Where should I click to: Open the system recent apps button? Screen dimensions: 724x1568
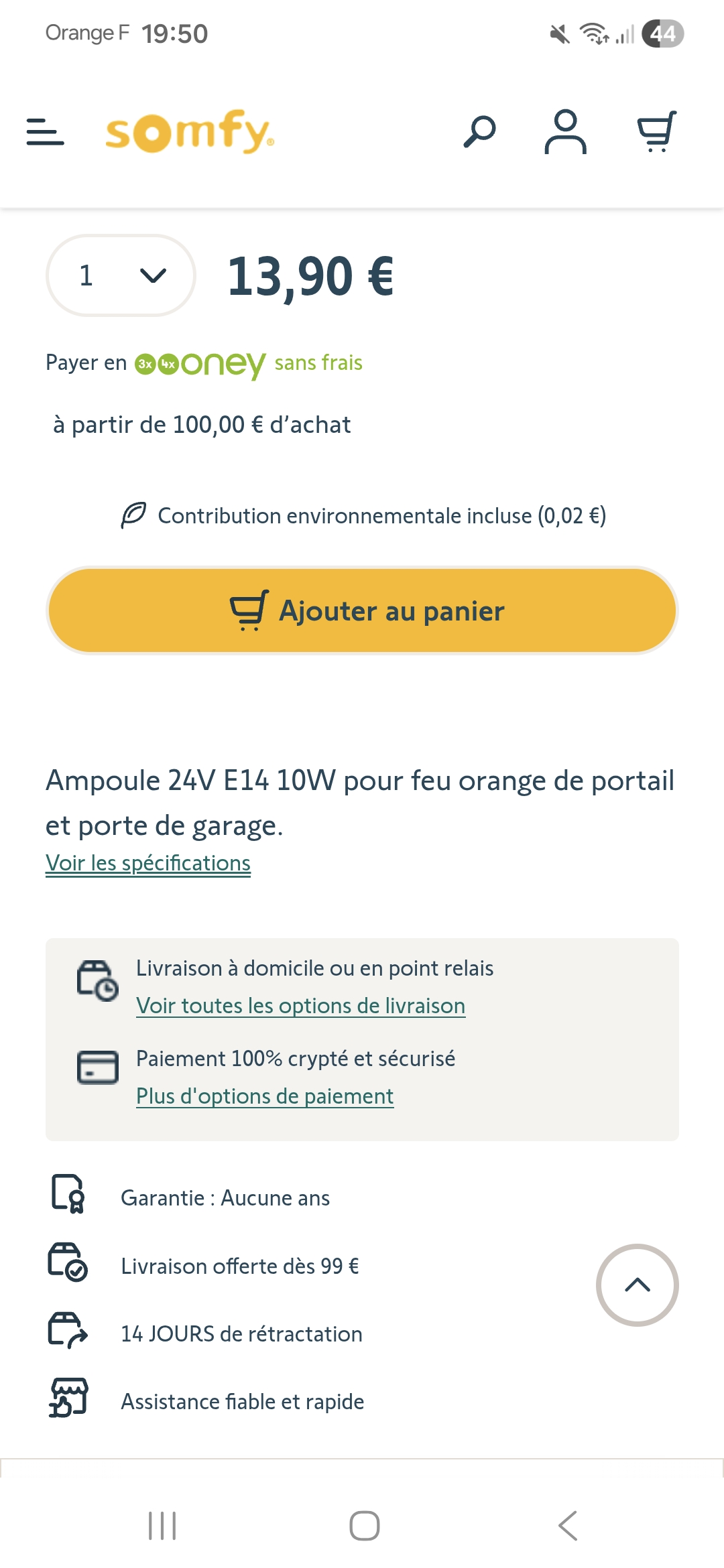[x=162, y=1526]
